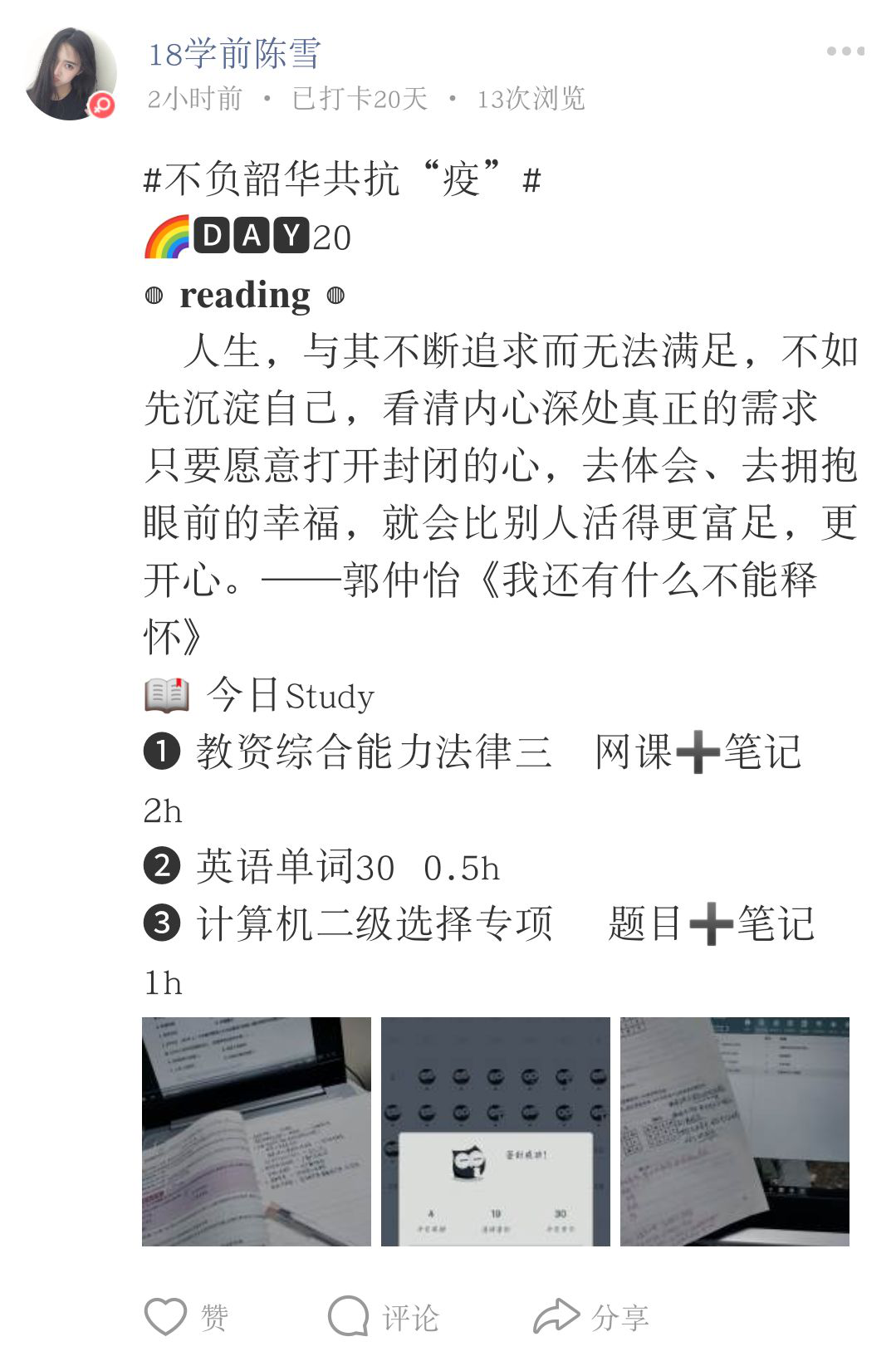The image size is (896, 1366).
Task: View the second photo with owl check-in card
Action: click(495, 1131)
